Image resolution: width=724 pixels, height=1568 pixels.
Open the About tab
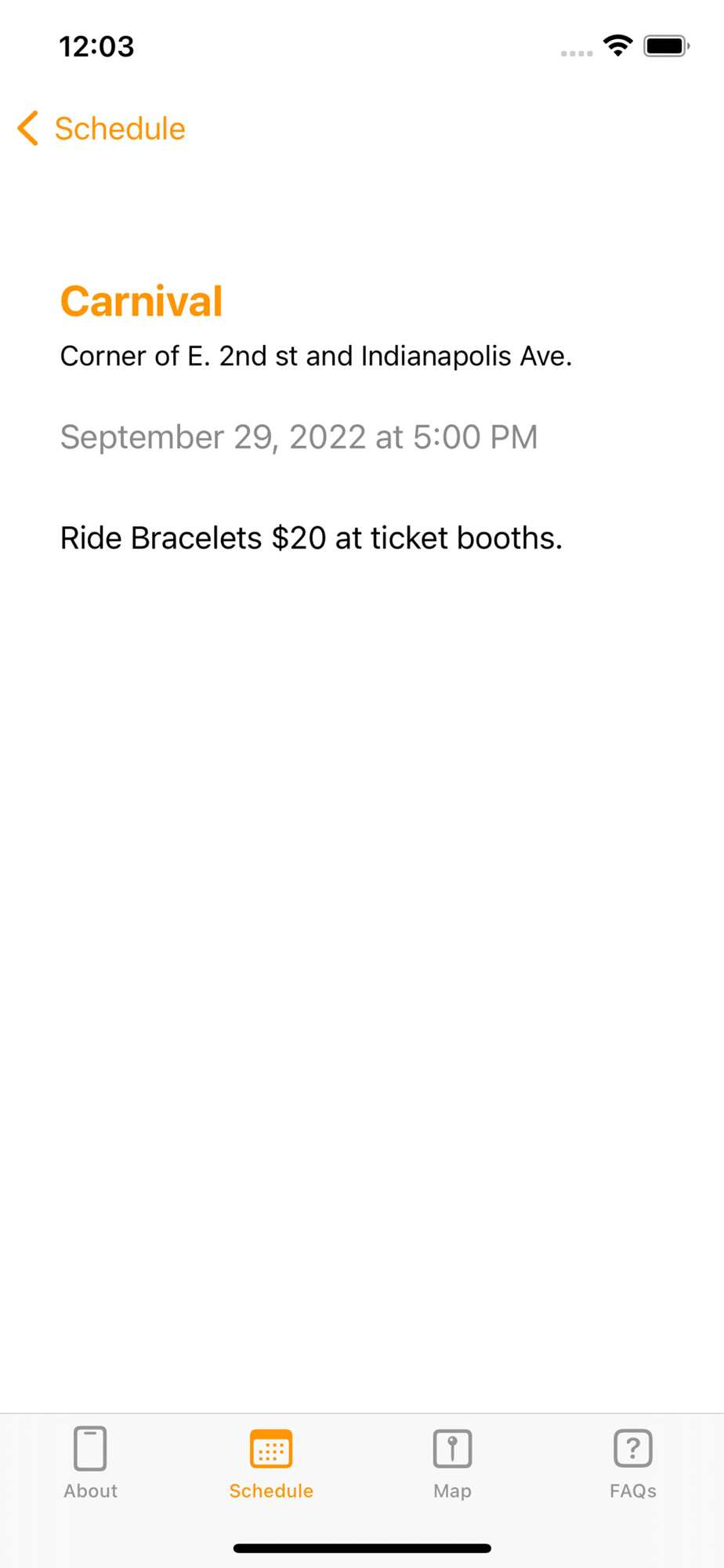[90, 1463]
